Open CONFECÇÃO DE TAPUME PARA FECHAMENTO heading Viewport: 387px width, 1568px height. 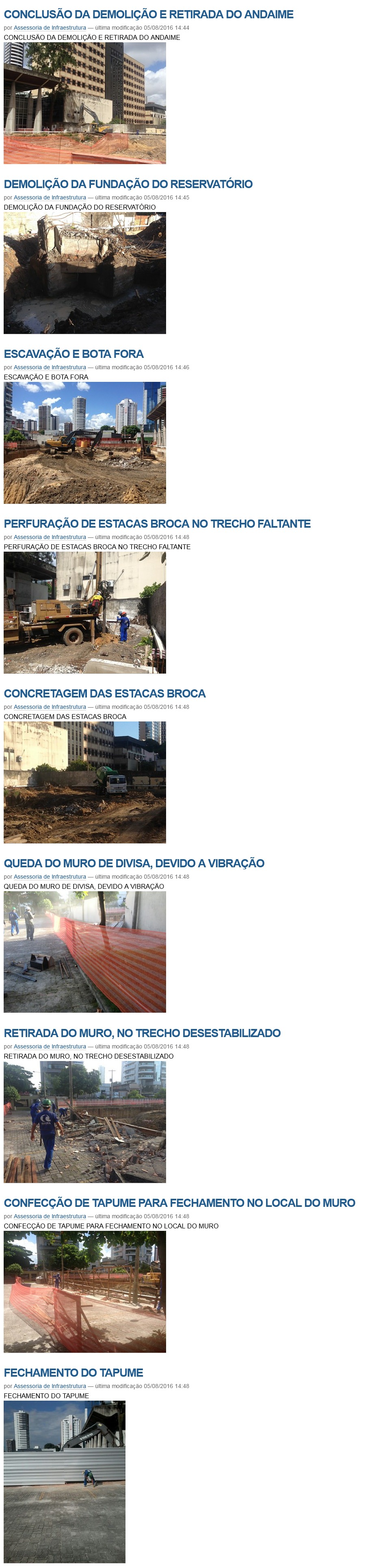(x=179, y=1203)
